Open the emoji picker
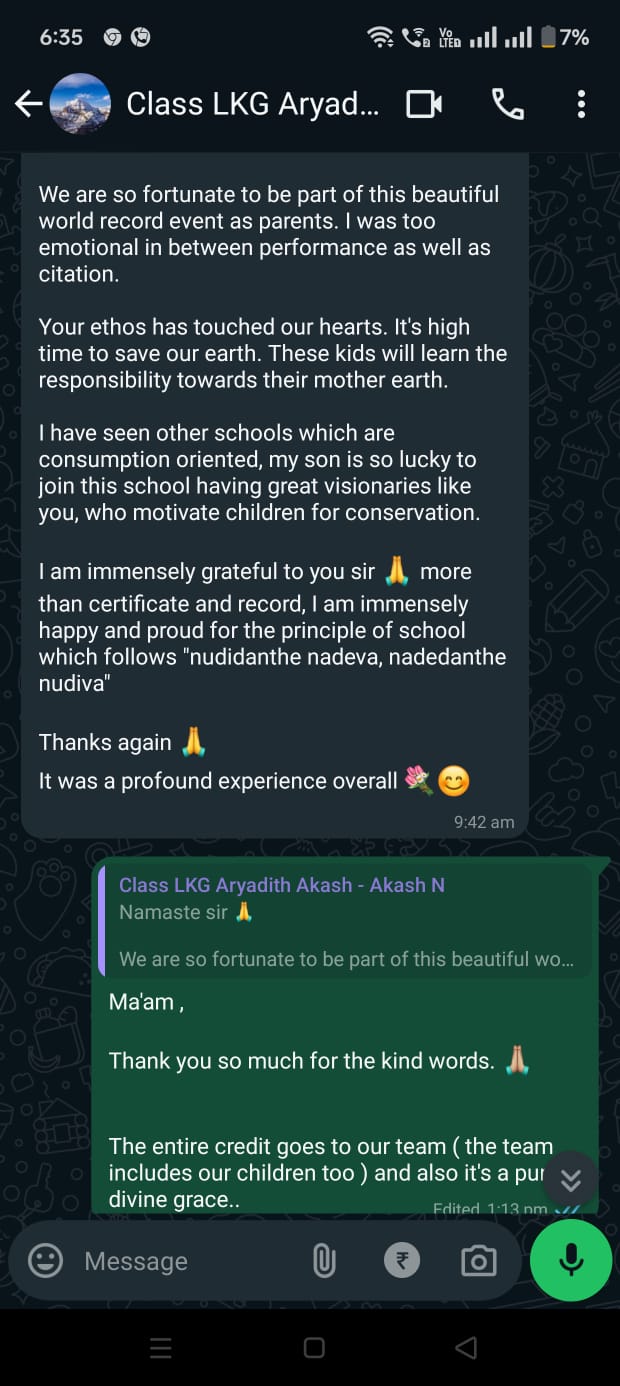This screenshot has width=620, height=1386. (45, 1261)
